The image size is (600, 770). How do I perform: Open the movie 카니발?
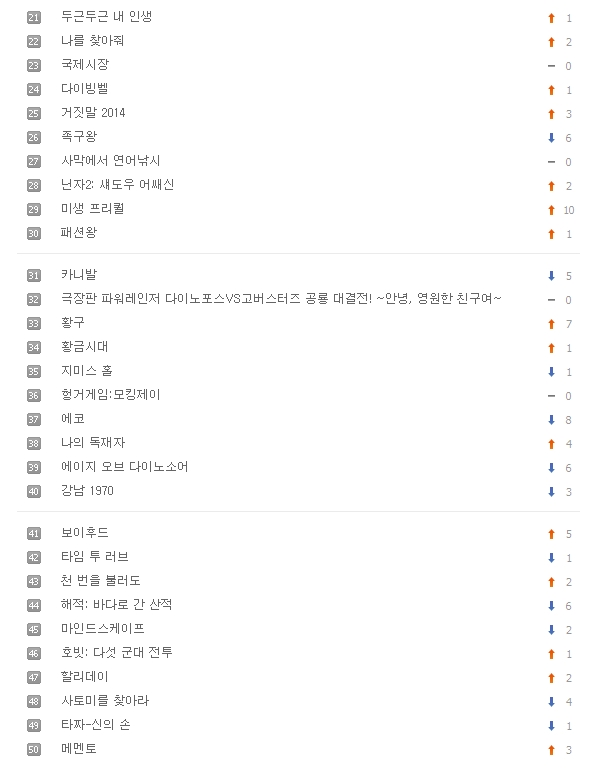pos(79,275)
